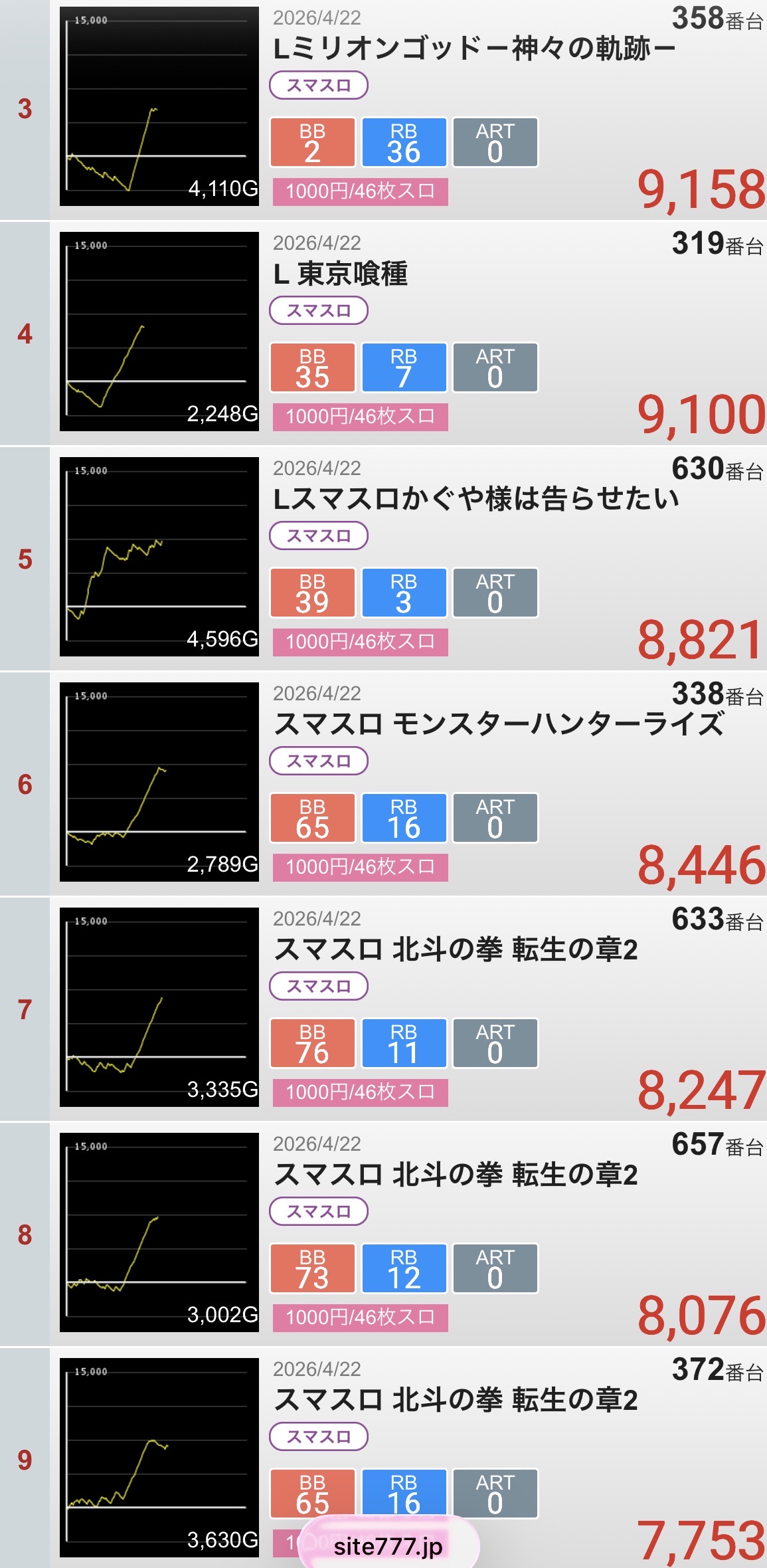Open machine 372 北斗の拳 転生の章2 entry
Viewport: 767px width, 1568px height.
456,1400
